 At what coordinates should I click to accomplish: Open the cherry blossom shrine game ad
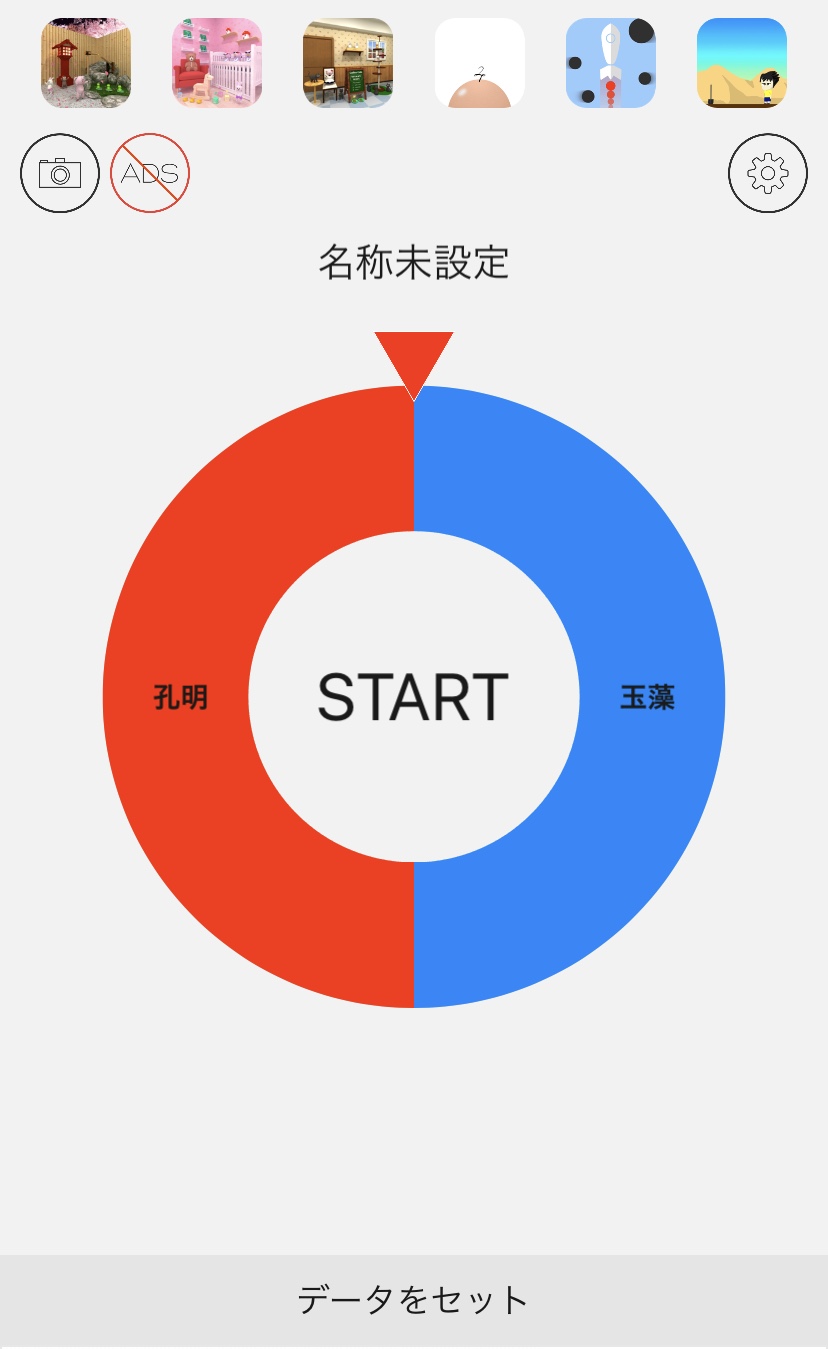[x=86, y=63]
